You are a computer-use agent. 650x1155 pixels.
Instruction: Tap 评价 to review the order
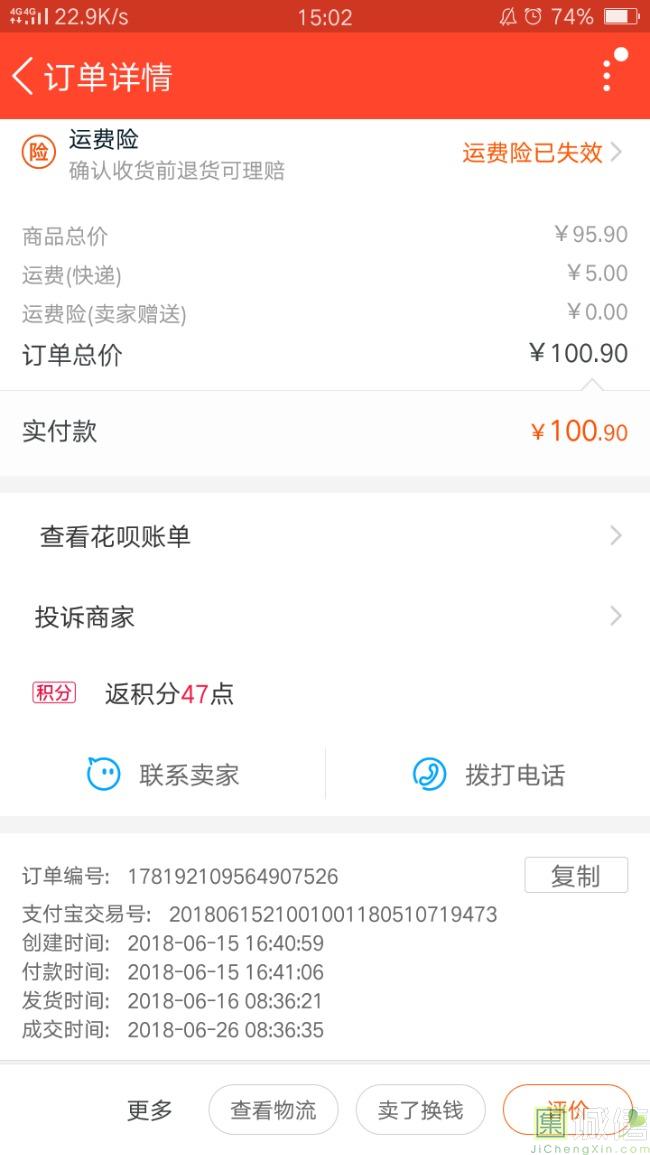pyautogui.click(x=567, y=1110)
